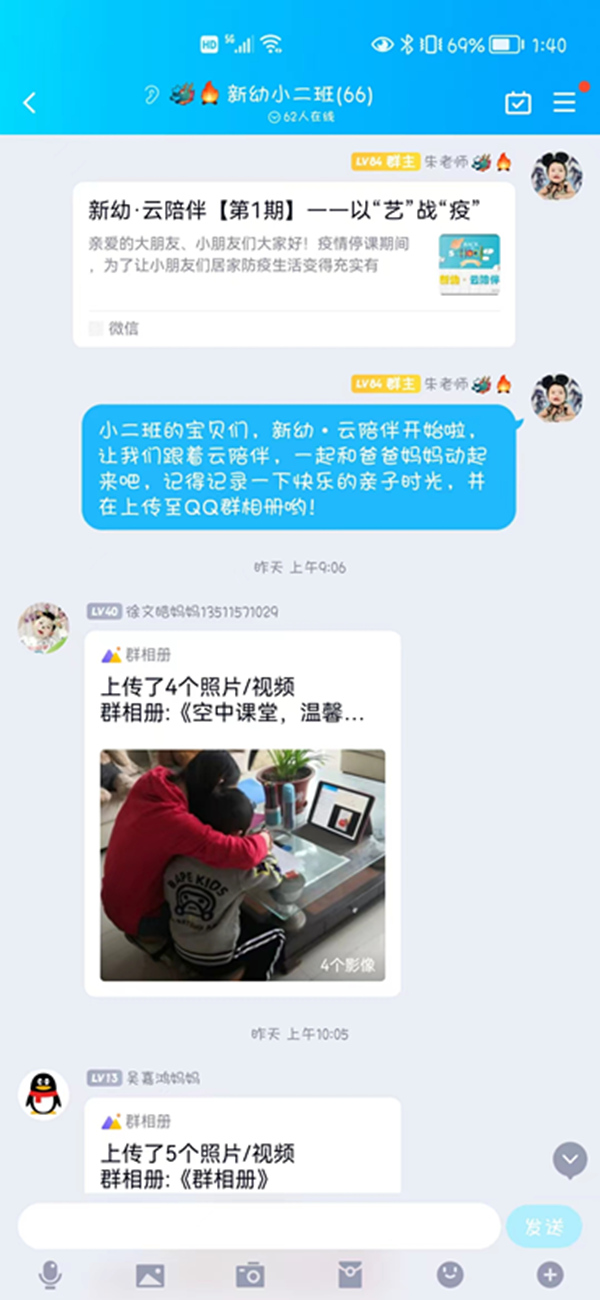Open the group calendar check-in icon
Screen dimensions: 600x1300
click(518, 102)
